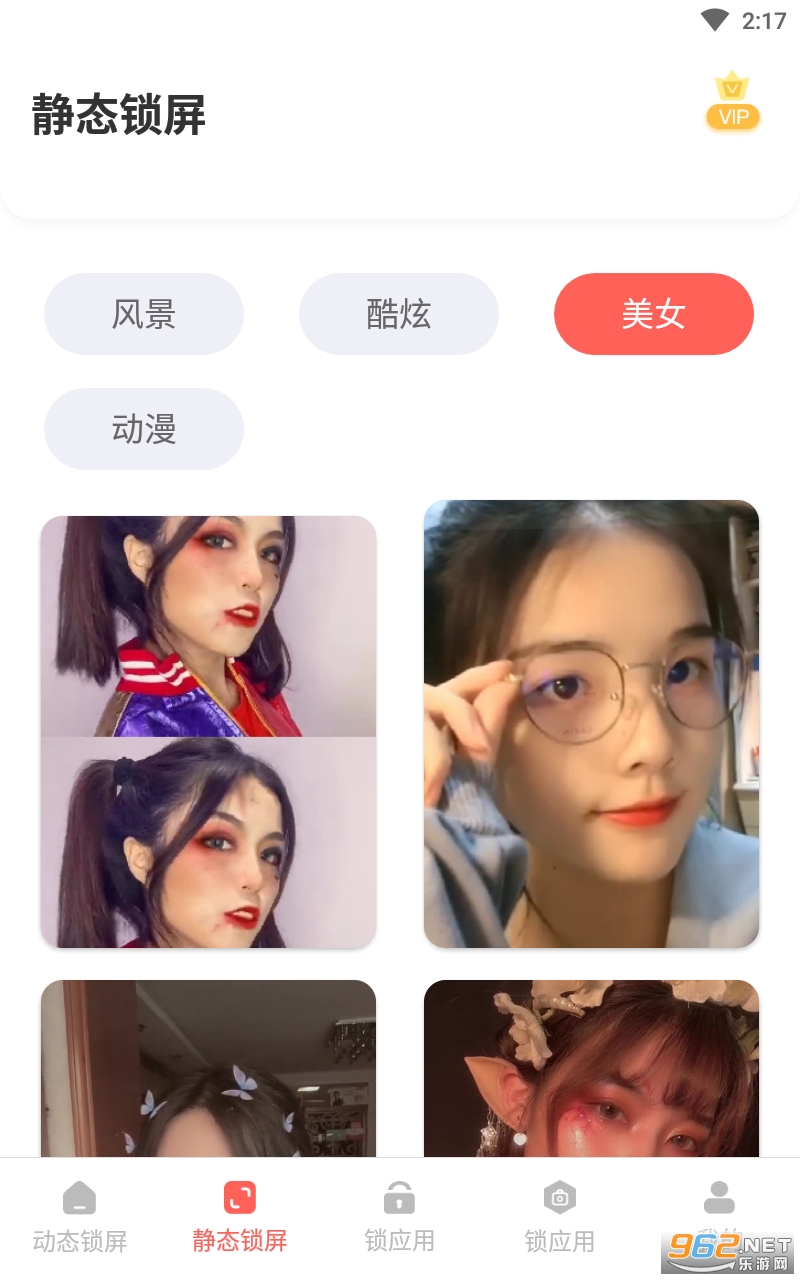Open the 锁应用 tab with the padlock icon

click(400, 1217)
